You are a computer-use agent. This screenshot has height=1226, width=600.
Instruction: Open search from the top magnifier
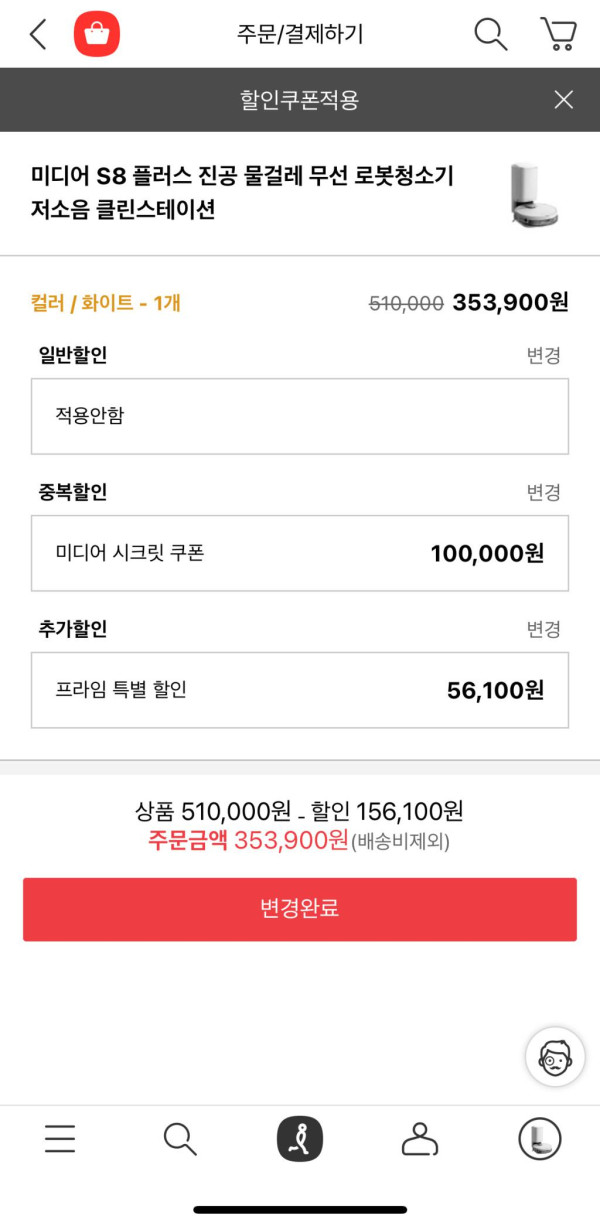click(x=490, y=35)
